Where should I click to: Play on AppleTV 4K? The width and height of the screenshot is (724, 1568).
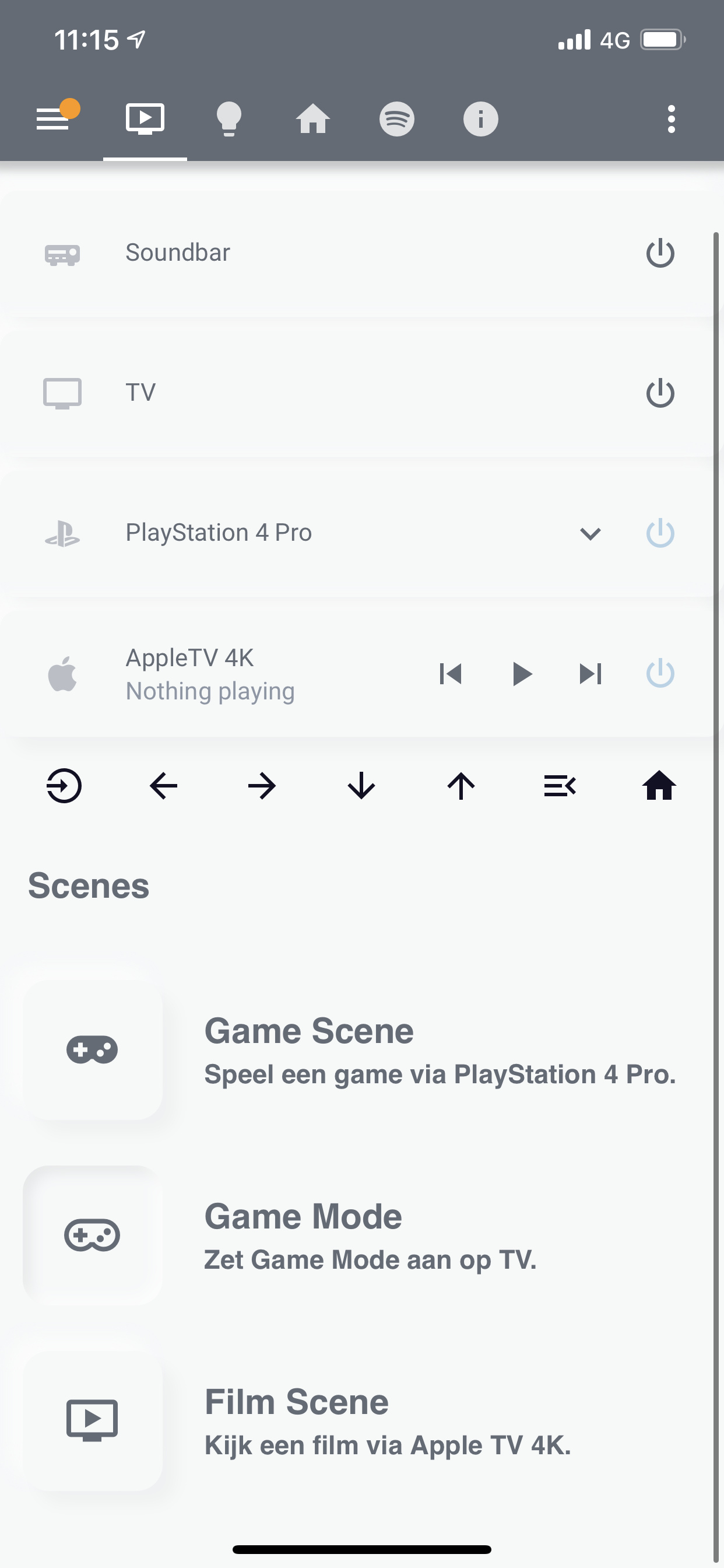point(521,674)
